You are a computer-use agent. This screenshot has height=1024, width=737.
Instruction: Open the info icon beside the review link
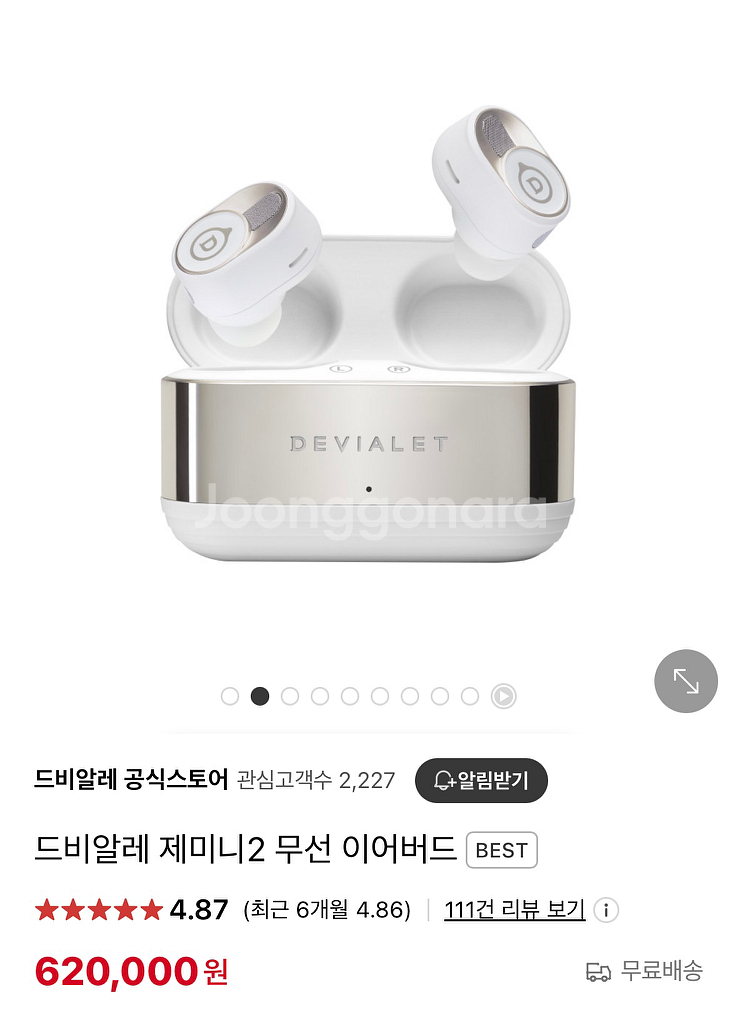[x=606, y=910]
